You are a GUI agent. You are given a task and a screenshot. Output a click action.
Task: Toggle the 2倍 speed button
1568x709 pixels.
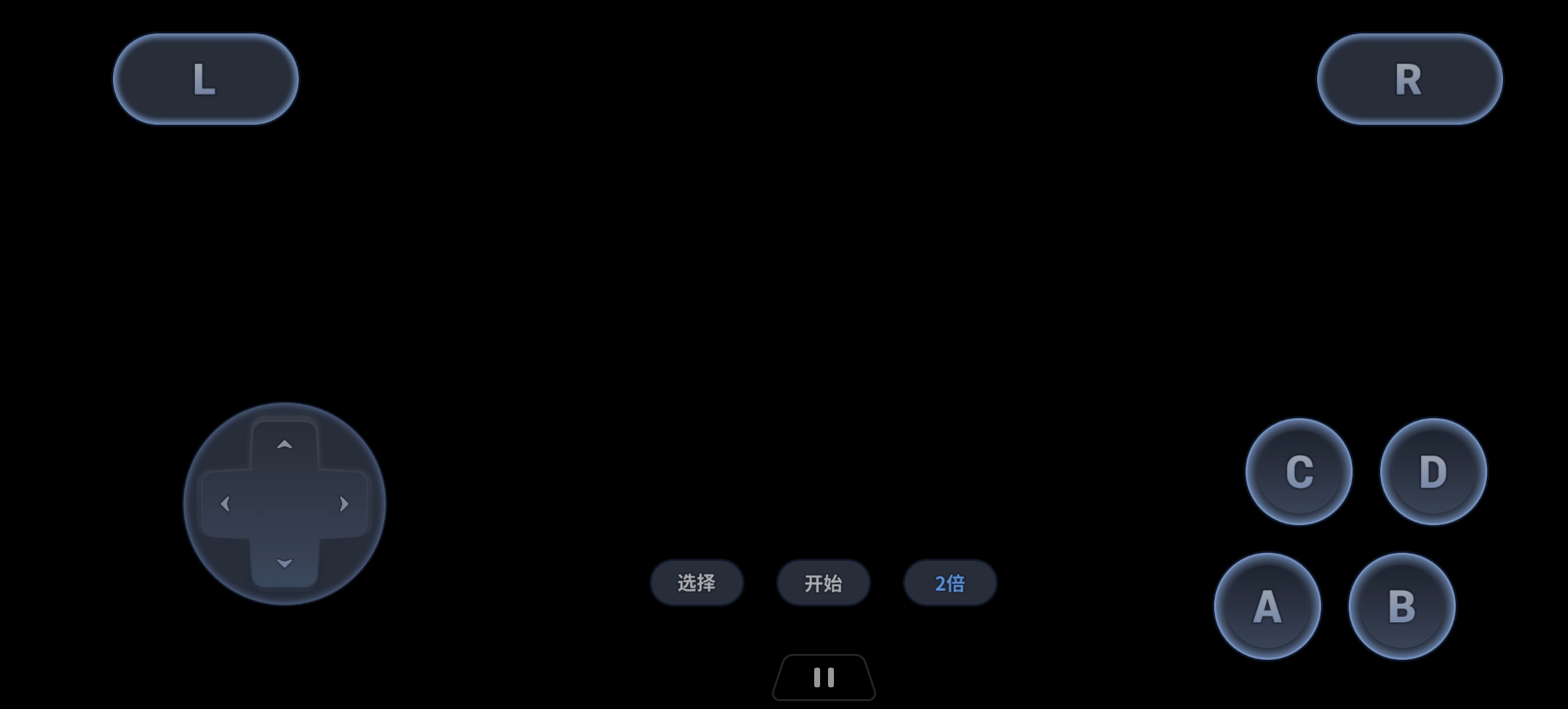pos(949,582)
